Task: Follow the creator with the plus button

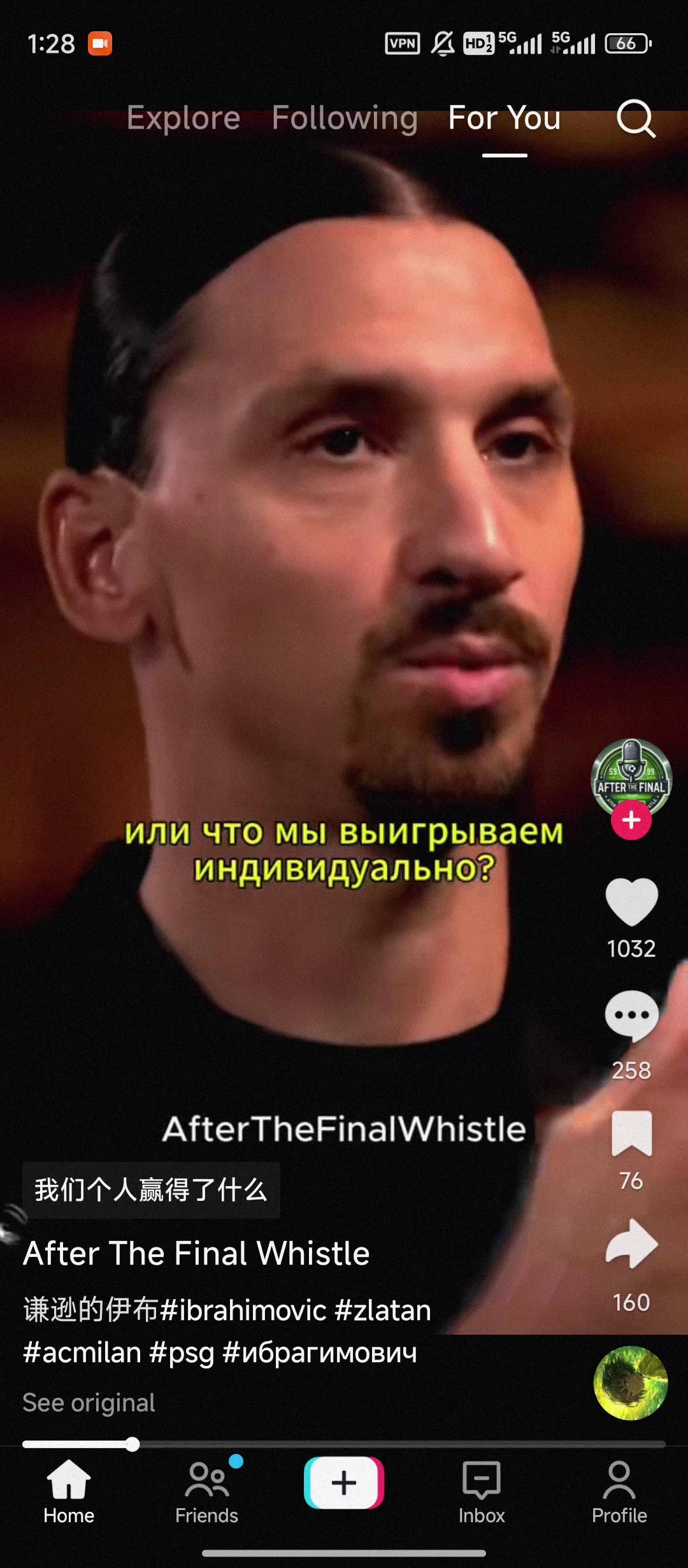Action: point(631,820)
